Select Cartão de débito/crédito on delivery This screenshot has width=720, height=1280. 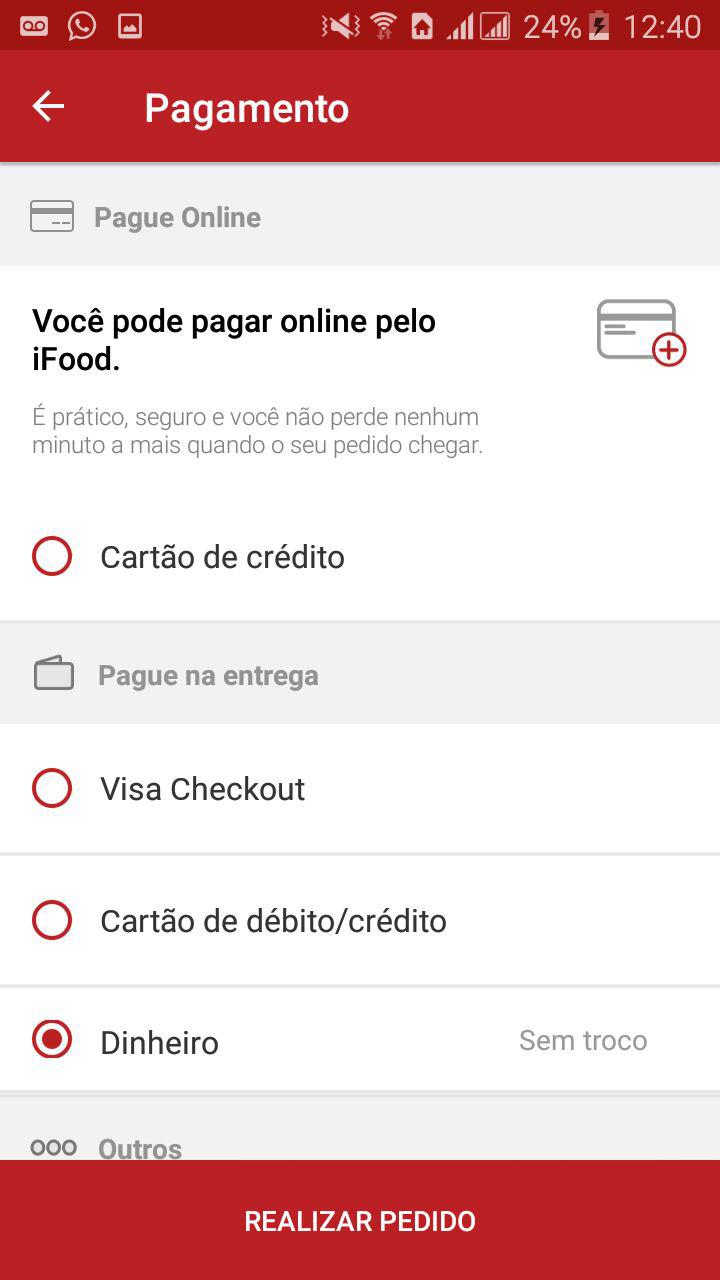pyautogui.click(x=360, y=920)
